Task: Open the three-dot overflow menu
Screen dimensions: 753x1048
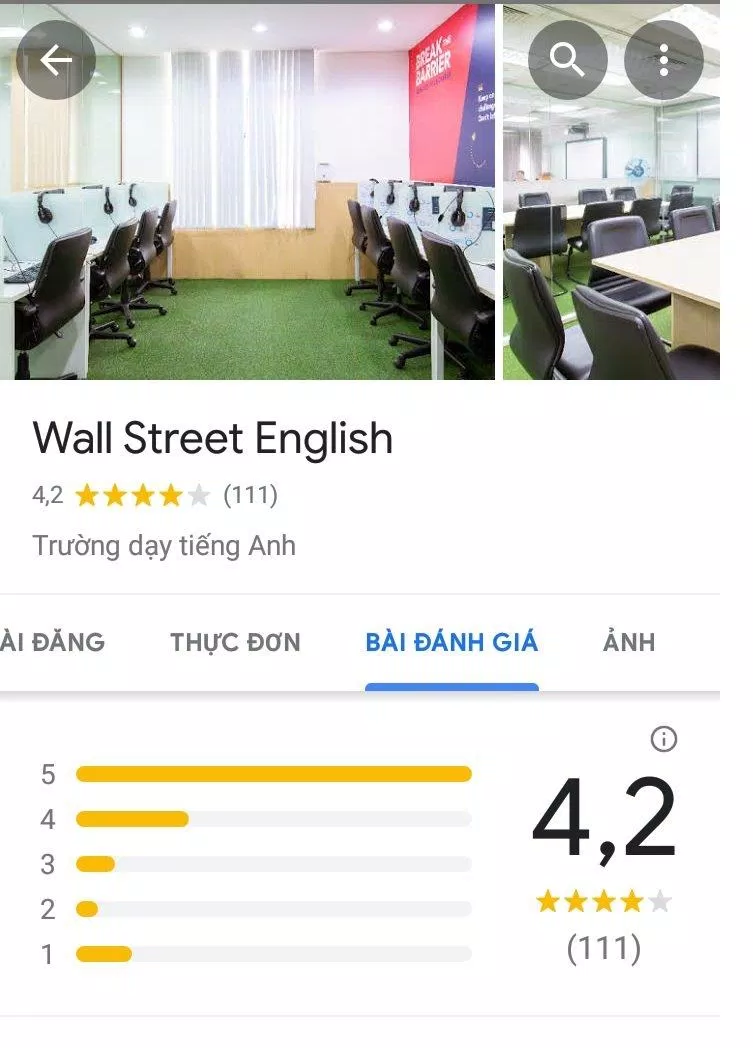Action: [x=665, y=59]
